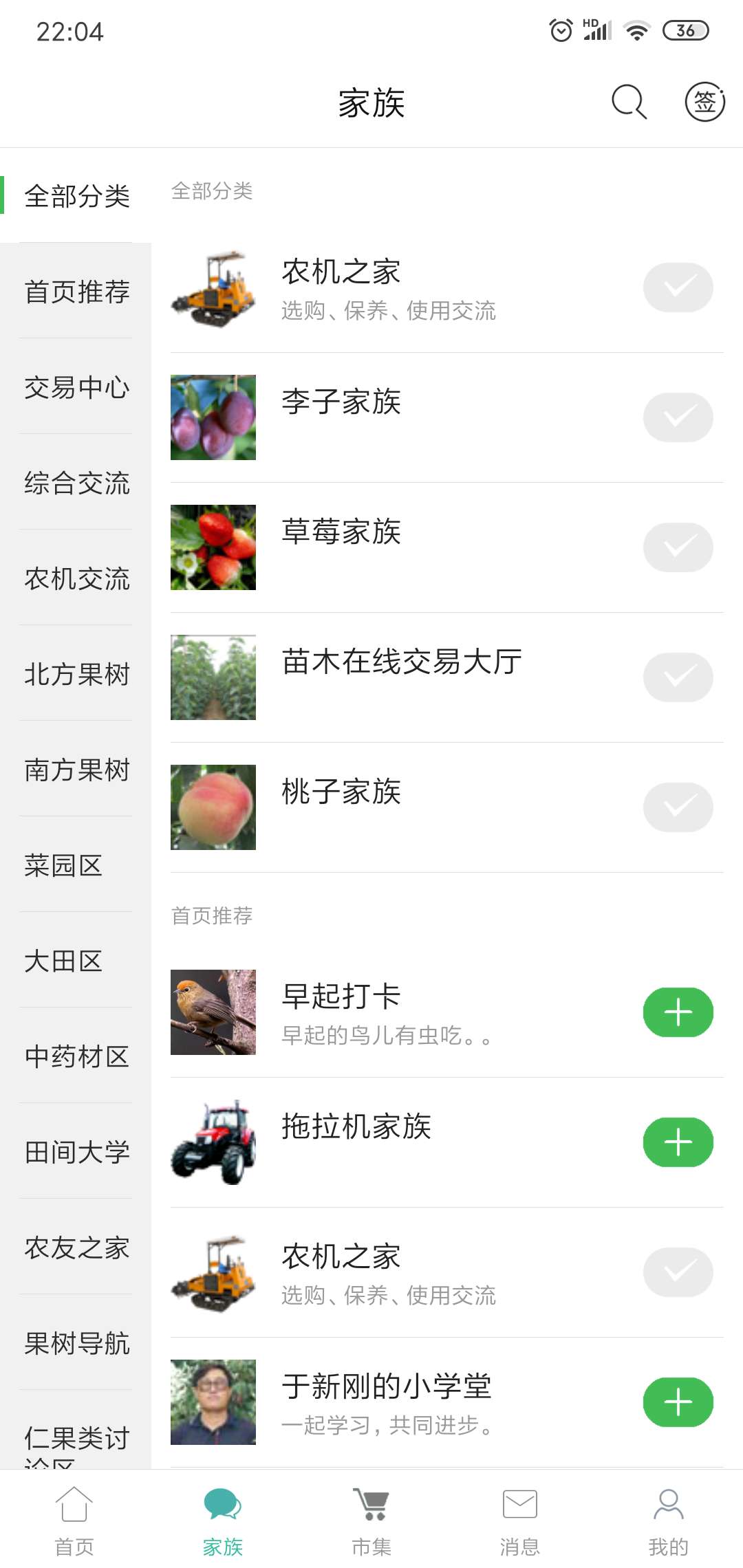Toggle the joined checkmark for 草莓家族

click(678, 547)
